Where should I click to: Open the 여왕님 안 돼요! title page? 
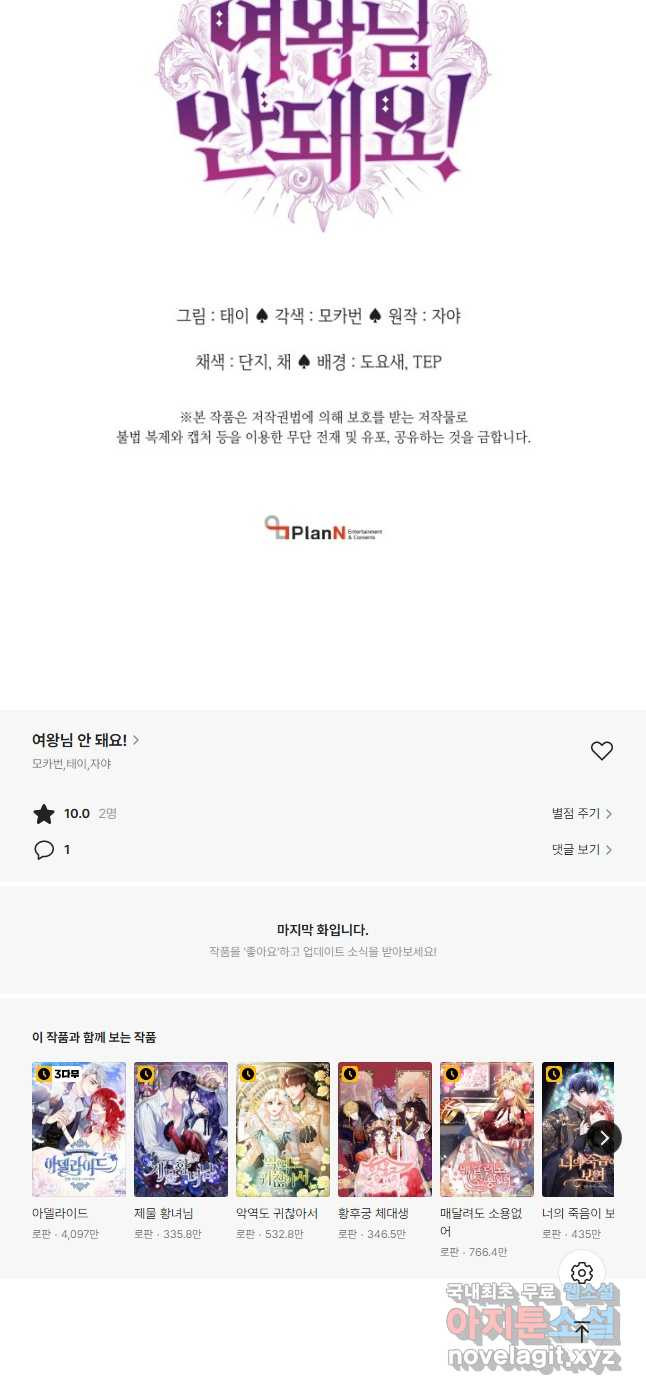coord(85,740)
